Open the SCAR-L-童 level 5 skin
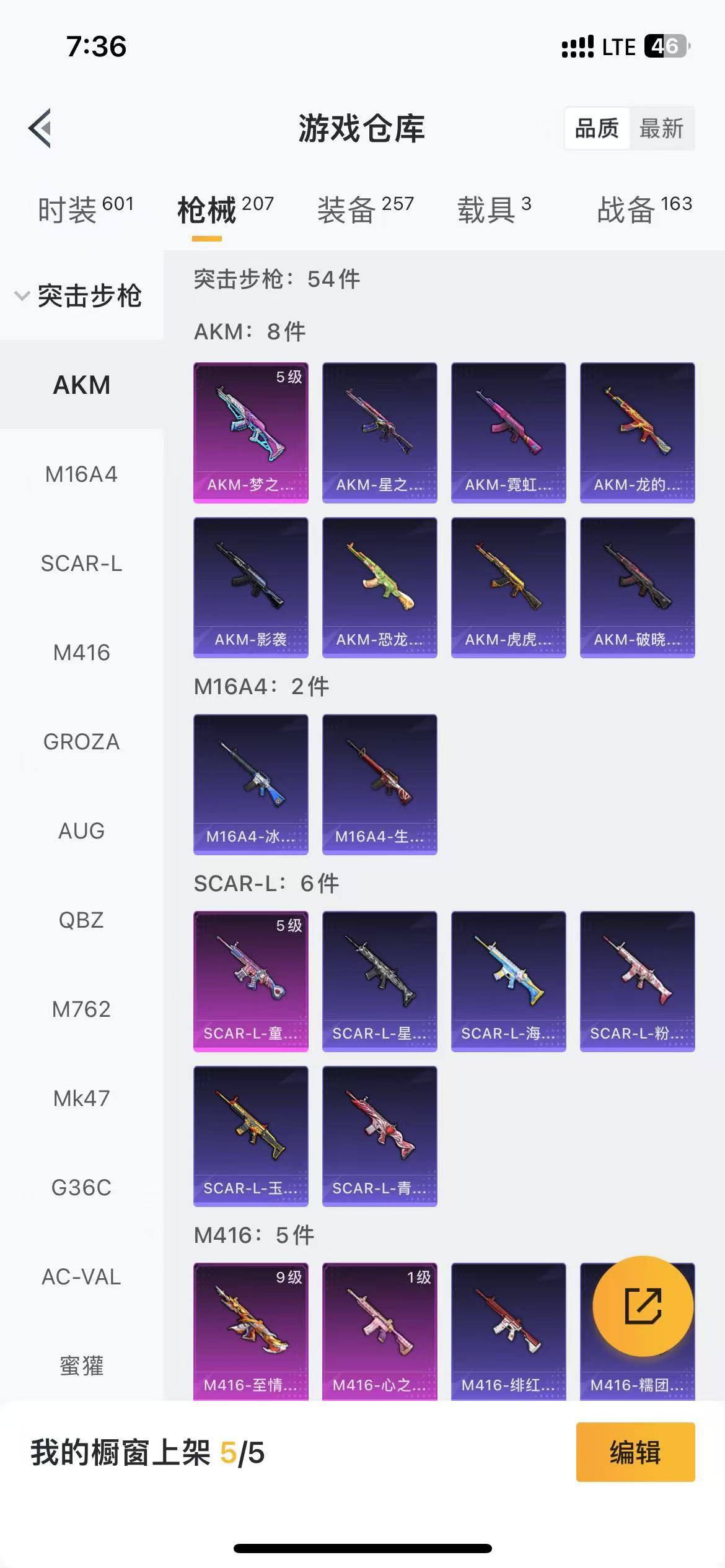Screen dimensions: 725x1568 coord(251,981)
